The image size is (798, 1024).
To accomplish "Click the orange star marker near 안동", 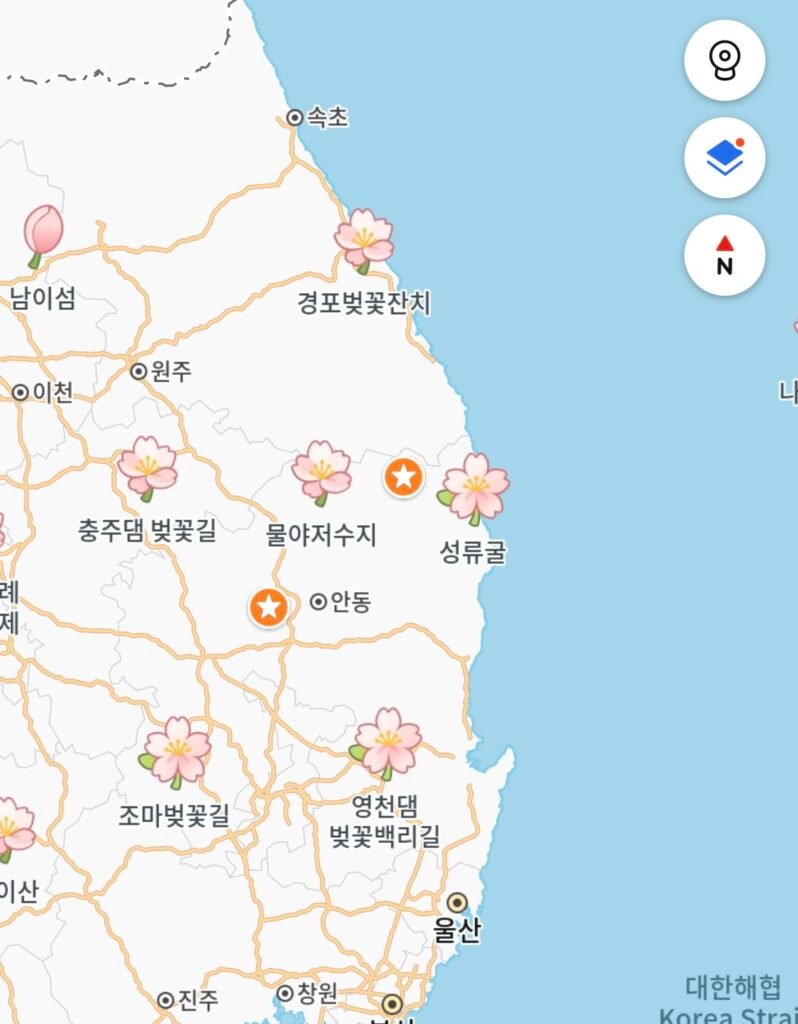I will click(266, 606).
